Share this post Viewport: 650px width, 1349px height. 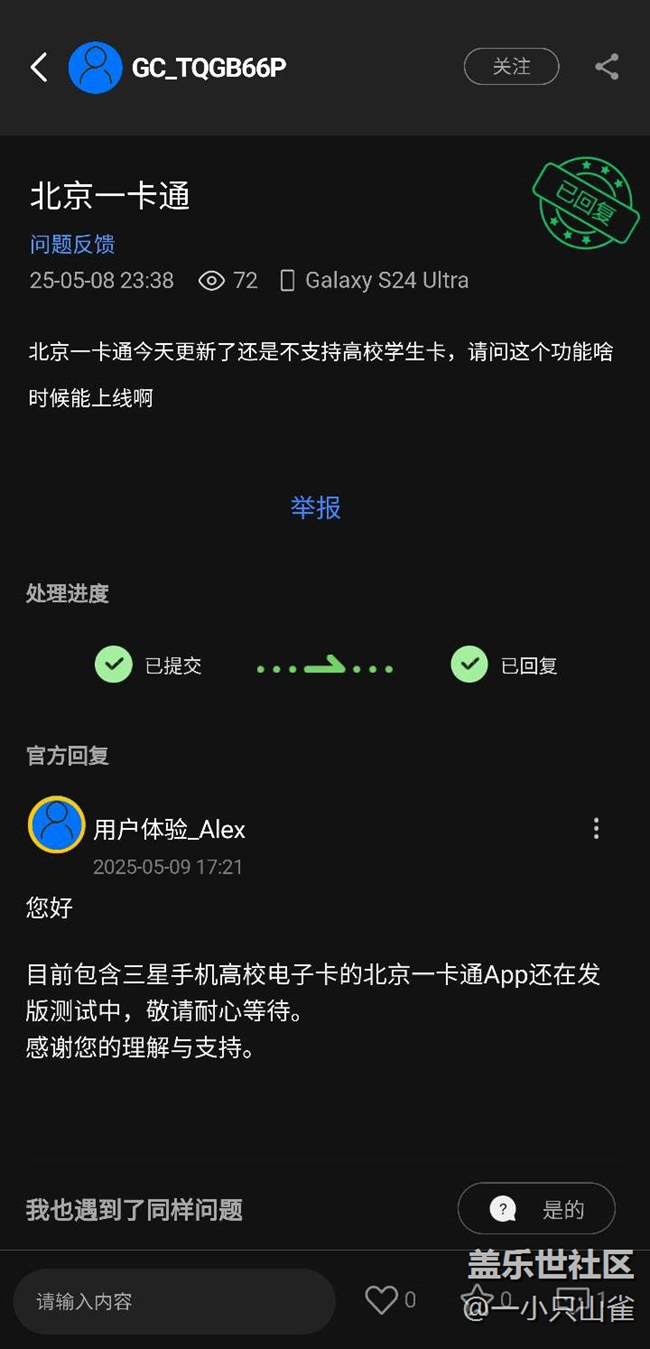606,67
